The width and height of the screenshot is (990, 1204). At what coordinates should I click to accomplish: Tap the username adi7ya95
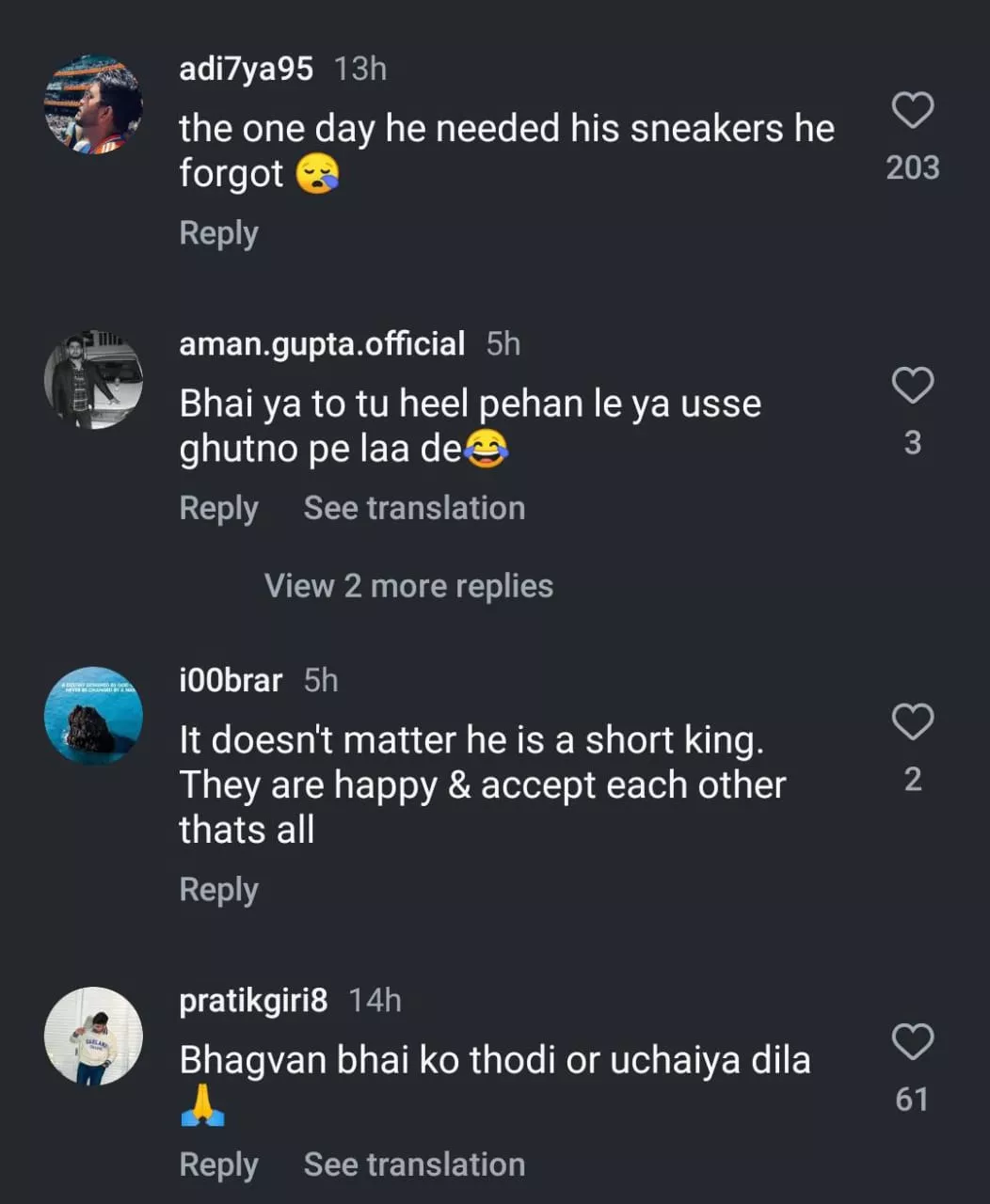tap(246, 70)
